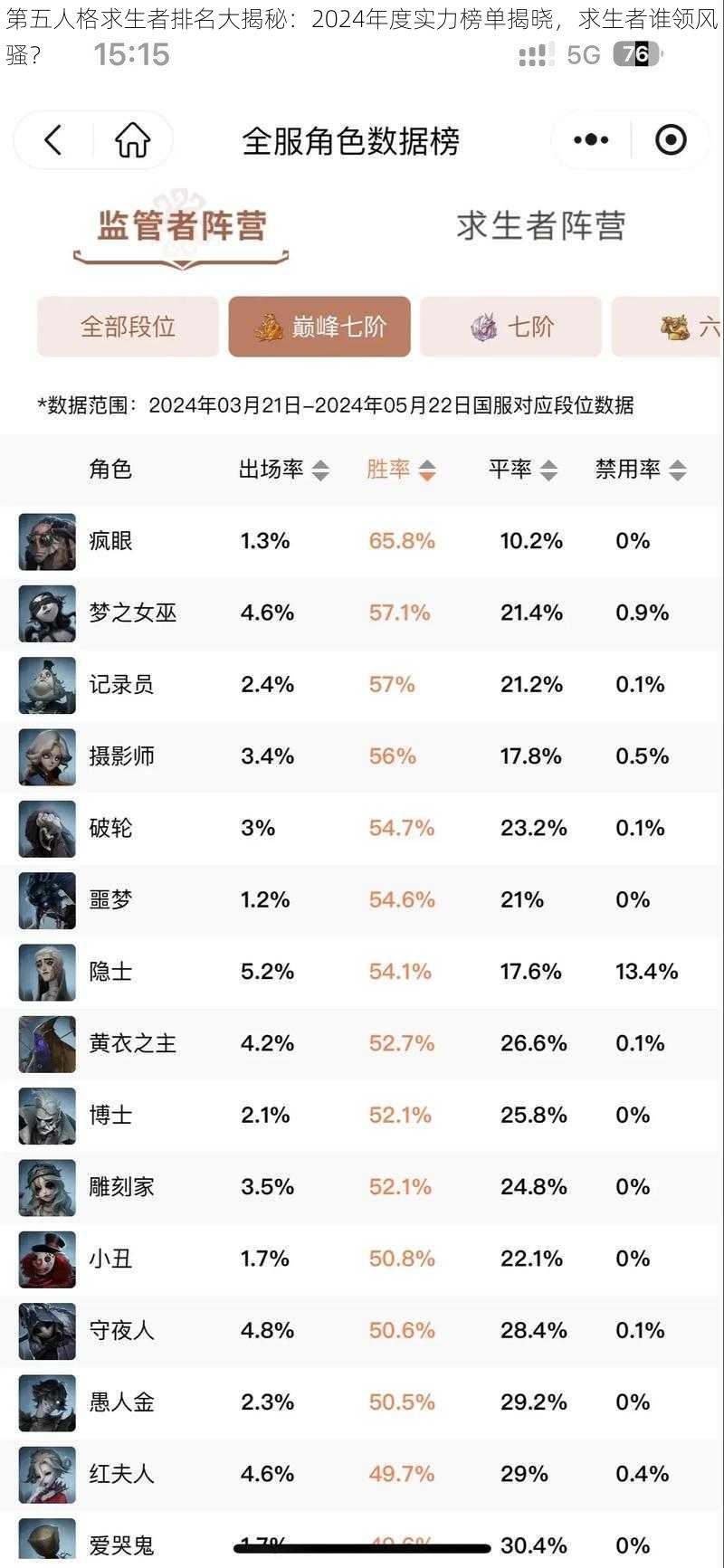Return to the mini program home

132,140
